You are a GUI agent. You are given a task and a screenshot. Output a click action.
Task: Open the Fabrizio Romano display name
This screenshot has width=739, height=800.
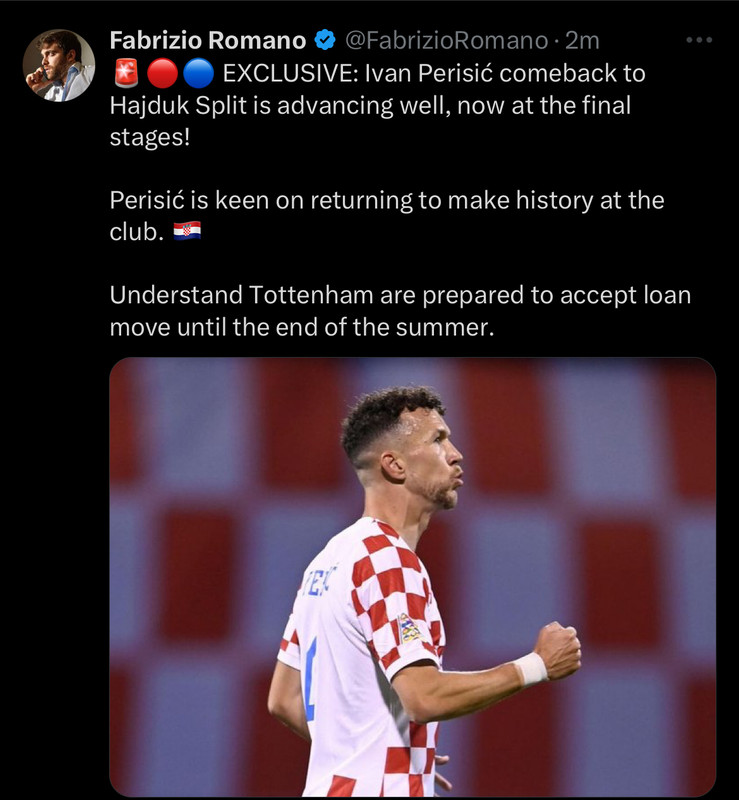(x=207, y=40)
